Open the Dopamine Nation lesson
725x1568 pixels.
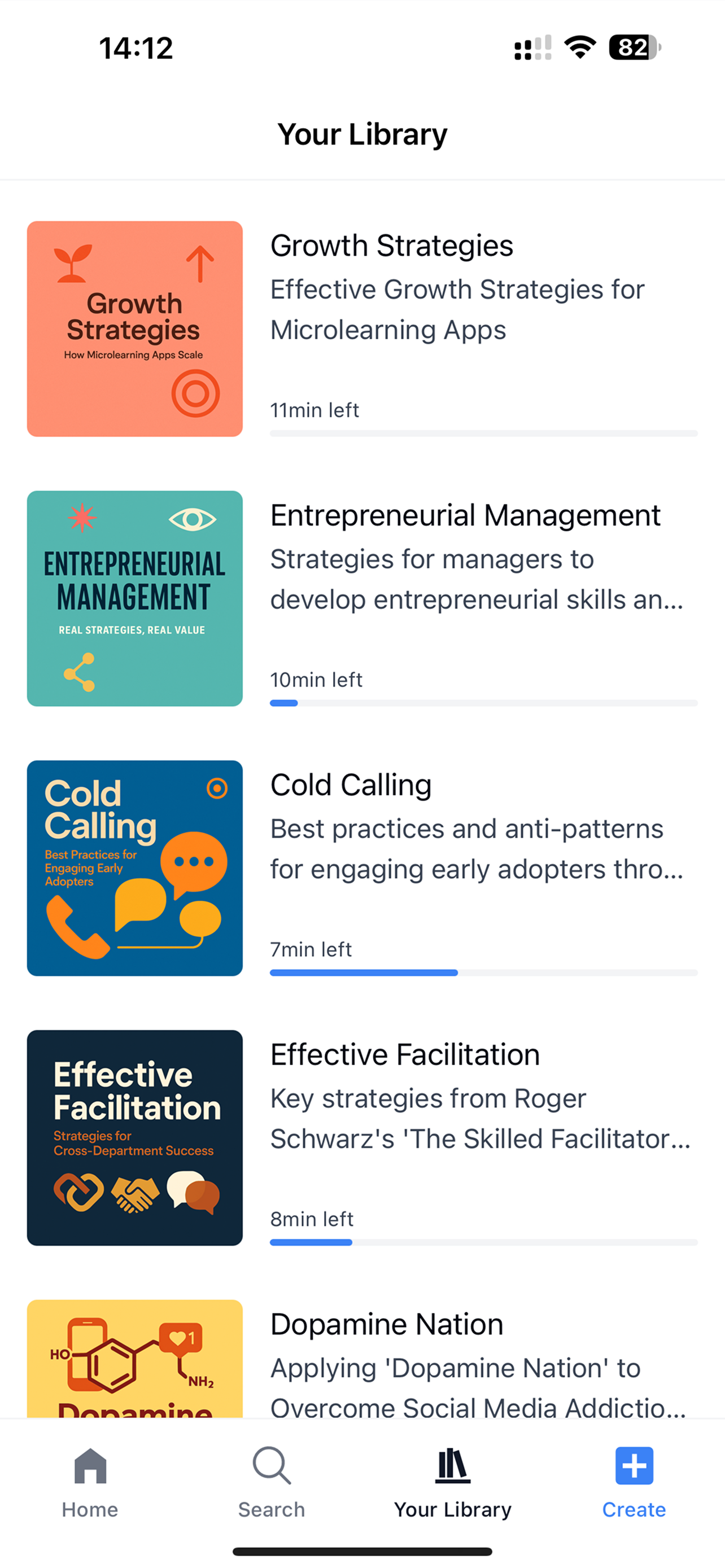pos(387,1325)
